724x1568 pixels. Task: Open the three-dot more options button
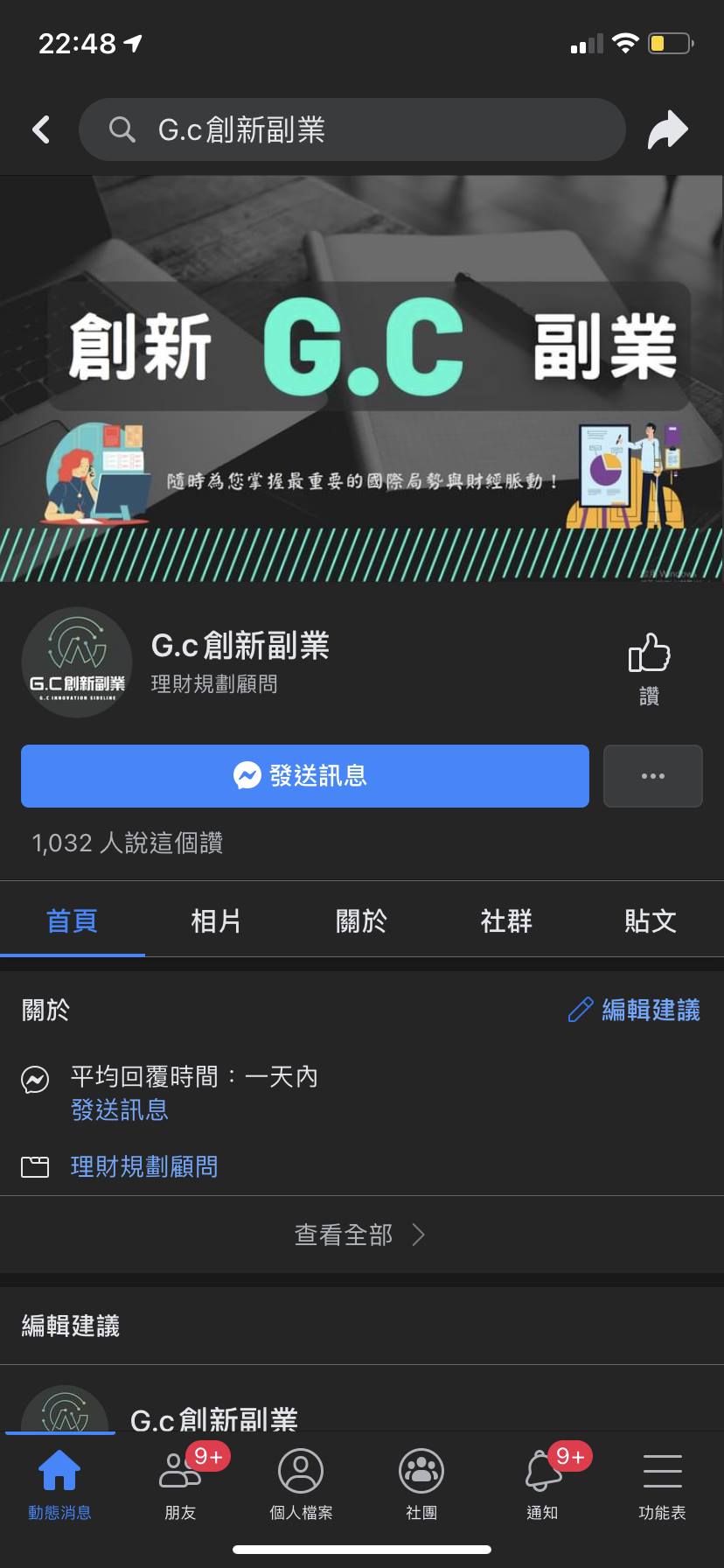(652, 775)
